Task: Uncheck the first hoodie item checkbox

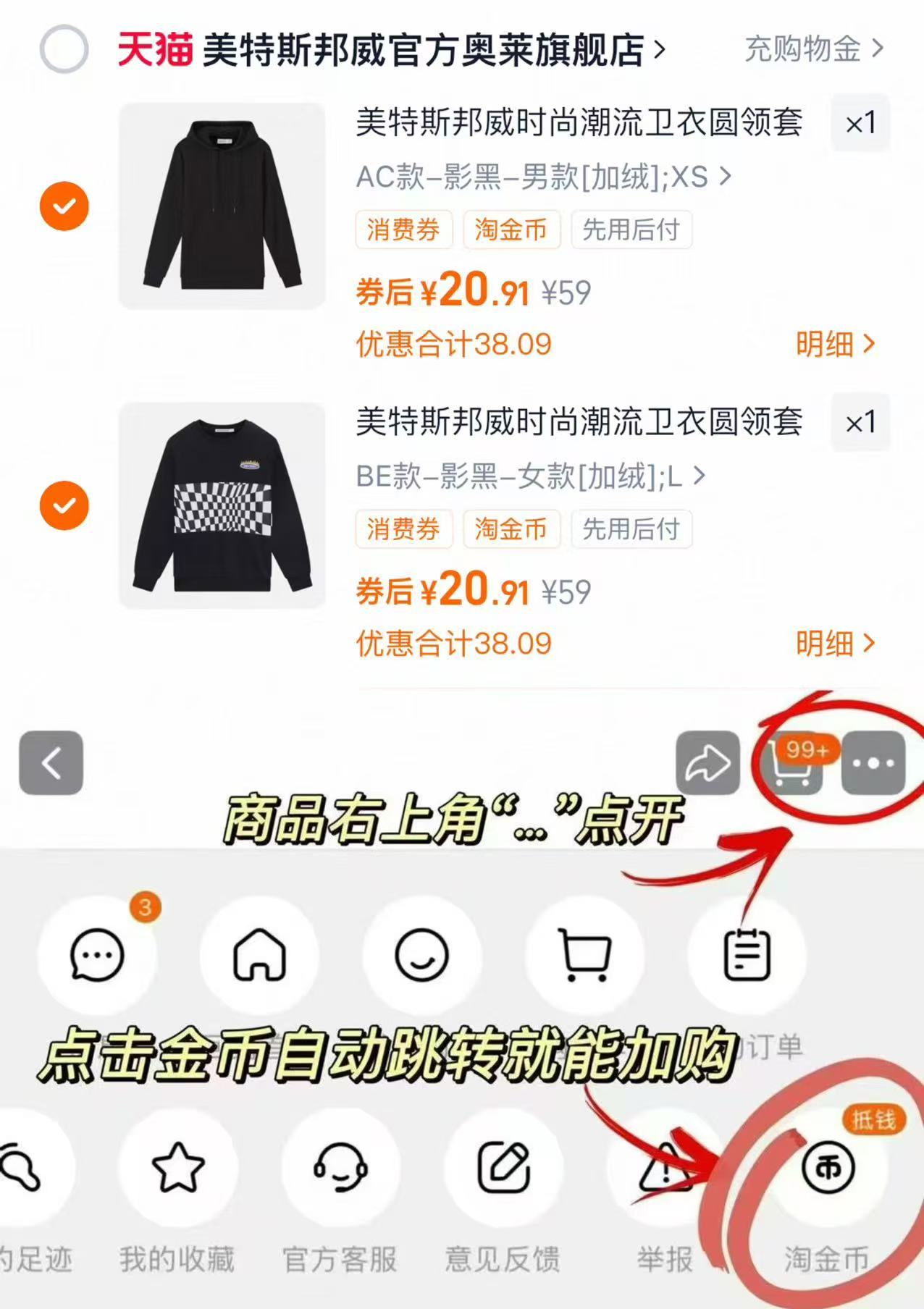Action: (x=65, y=206)
